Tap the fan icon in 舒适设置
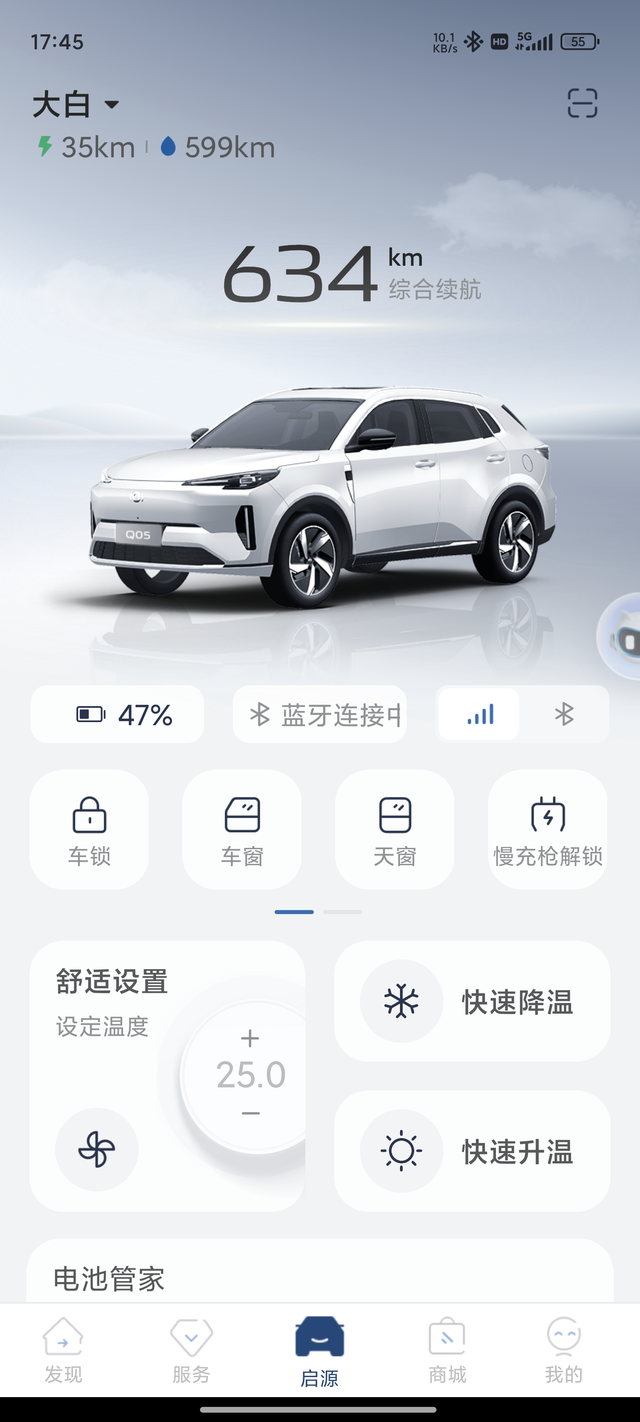 tap(97, 1150)
